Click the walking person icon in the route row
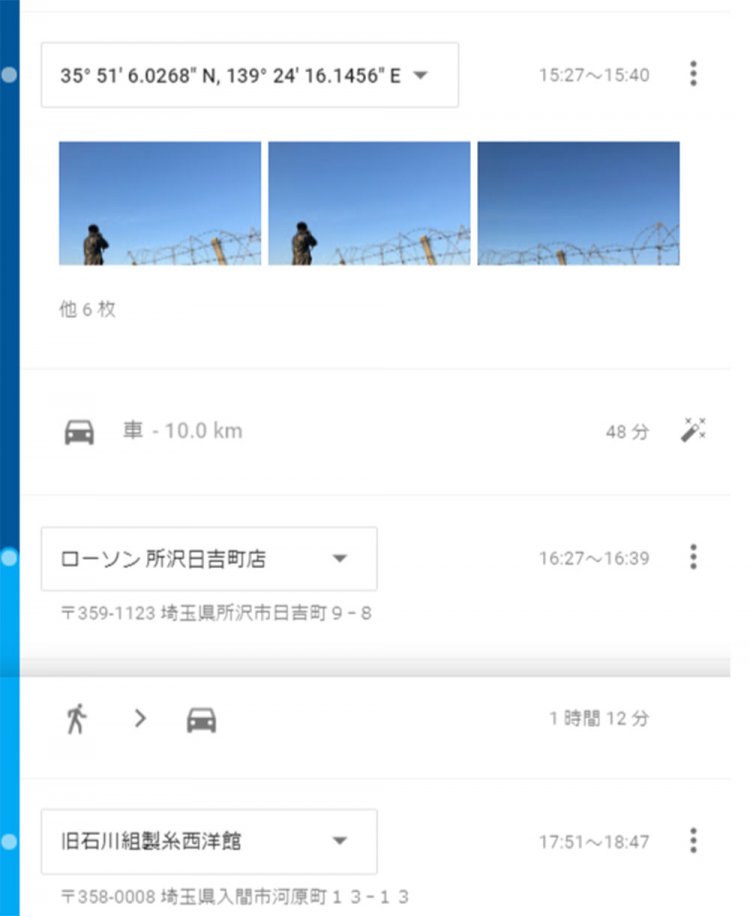Image resolution: width=750 pixels, height=916 pixels. click(78, 718)
